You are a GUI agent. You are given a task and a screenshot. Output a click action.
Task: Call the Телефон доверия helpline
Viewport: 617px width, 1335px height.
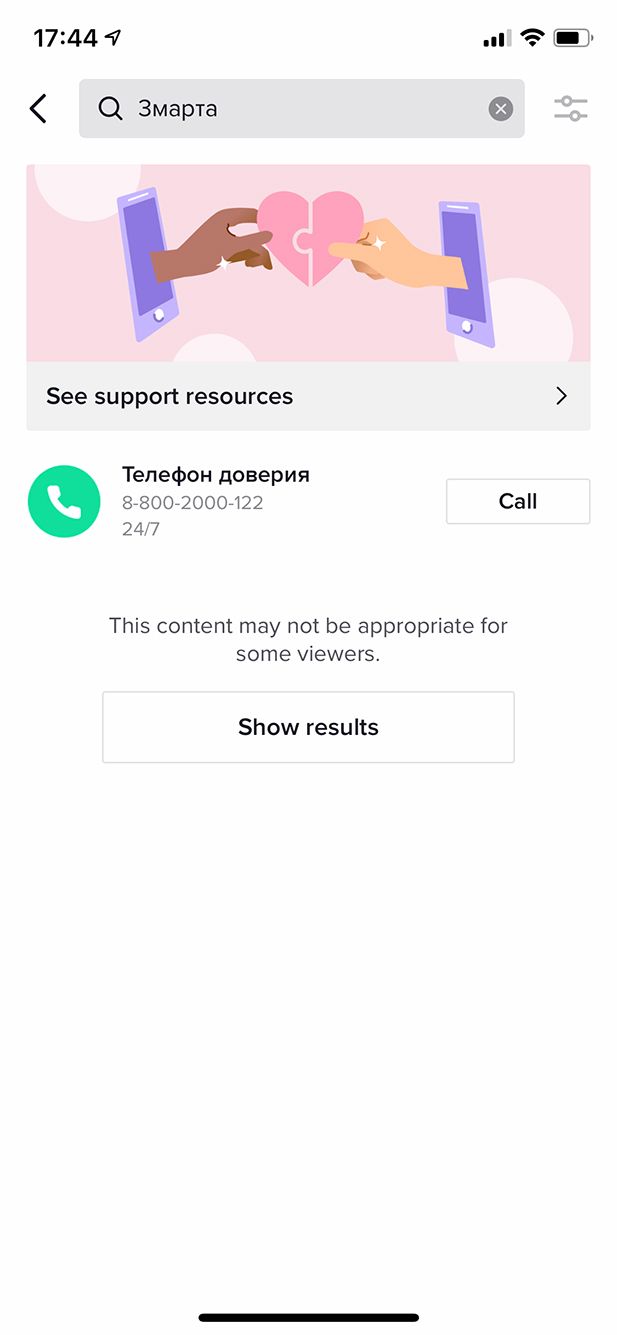517,501
